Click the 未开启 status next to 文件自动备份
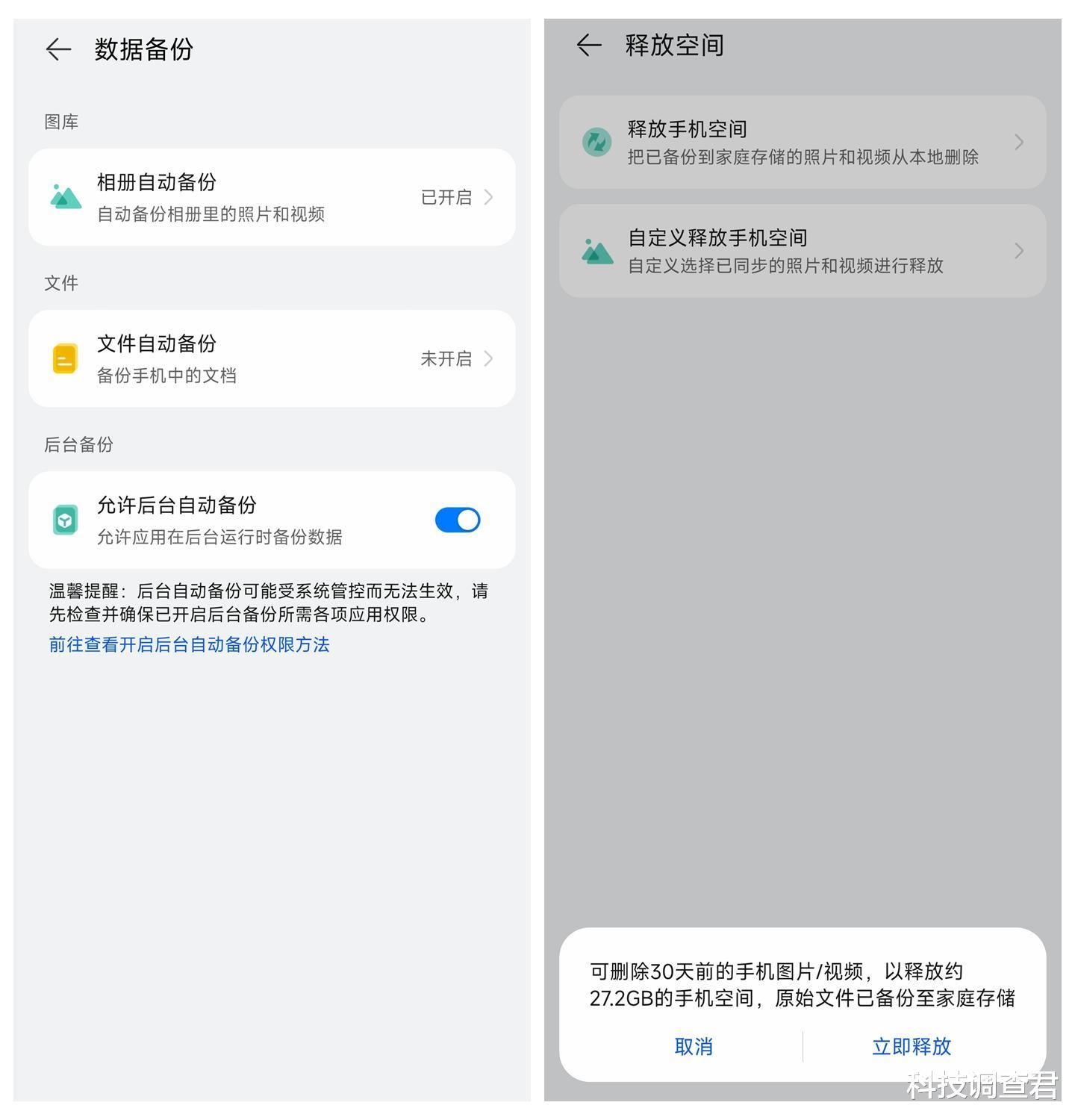This screenshot has width=1075, height=1120. (x=447, y=358)
